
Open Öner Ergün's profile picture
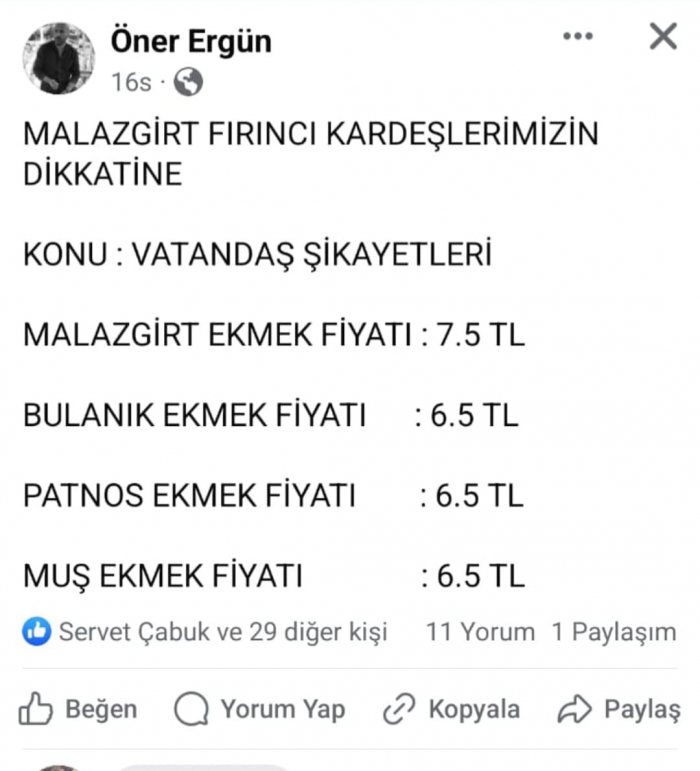(x=59, y=59)
